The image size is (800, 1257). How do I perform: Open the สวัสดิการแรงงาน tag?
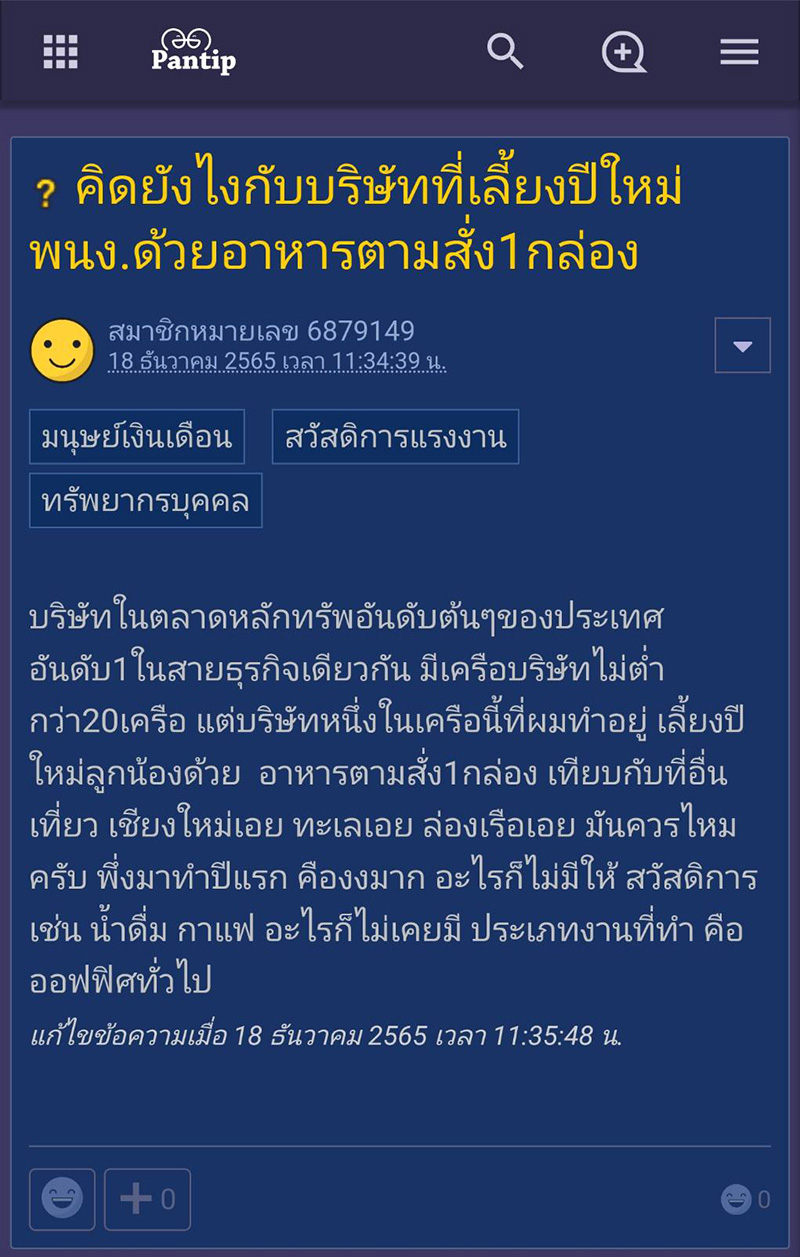(x=395, y=437)
